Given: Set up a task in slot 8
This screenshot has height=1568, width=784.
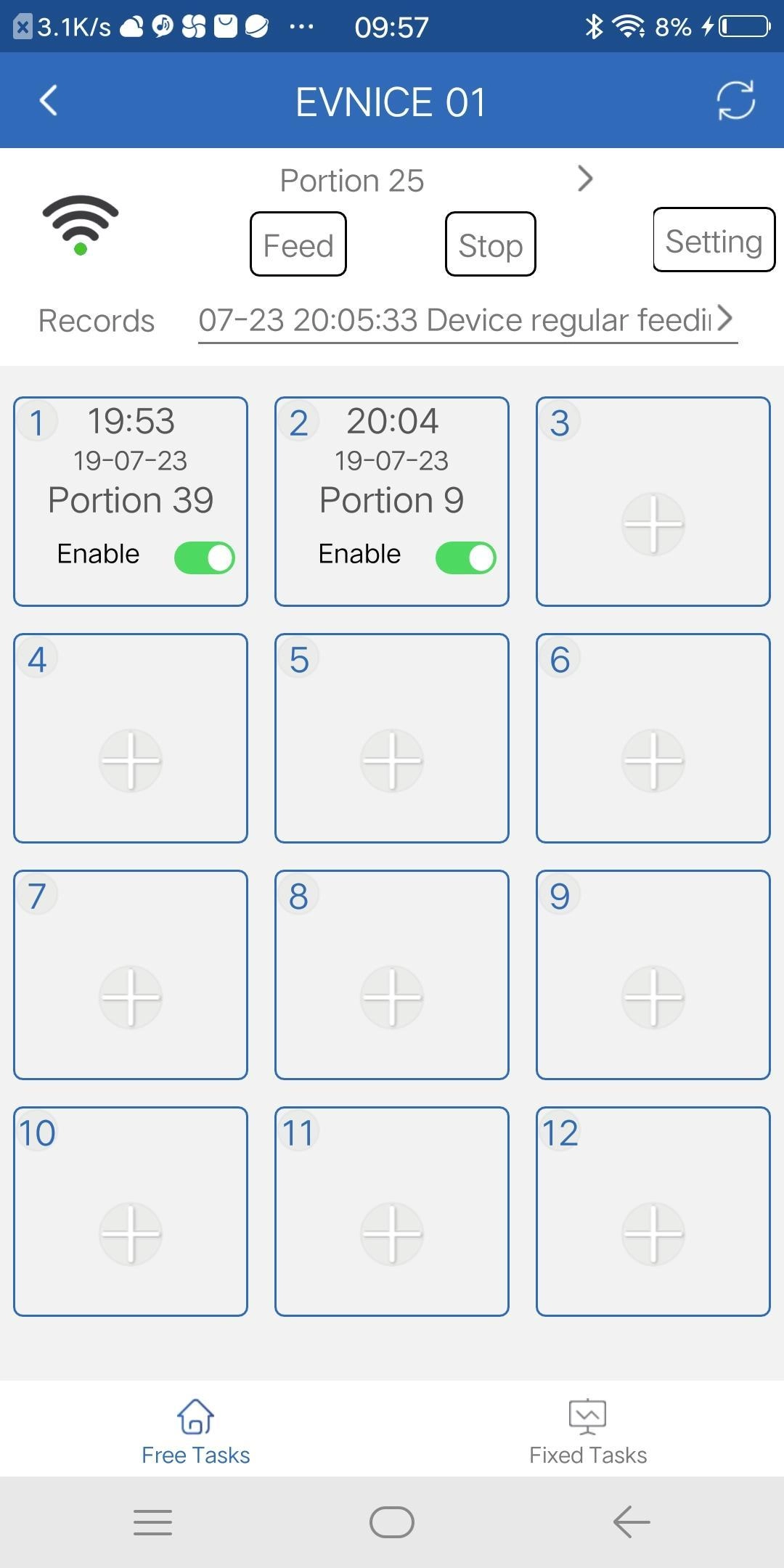Looking at the screenshot, I should (392, 997).
